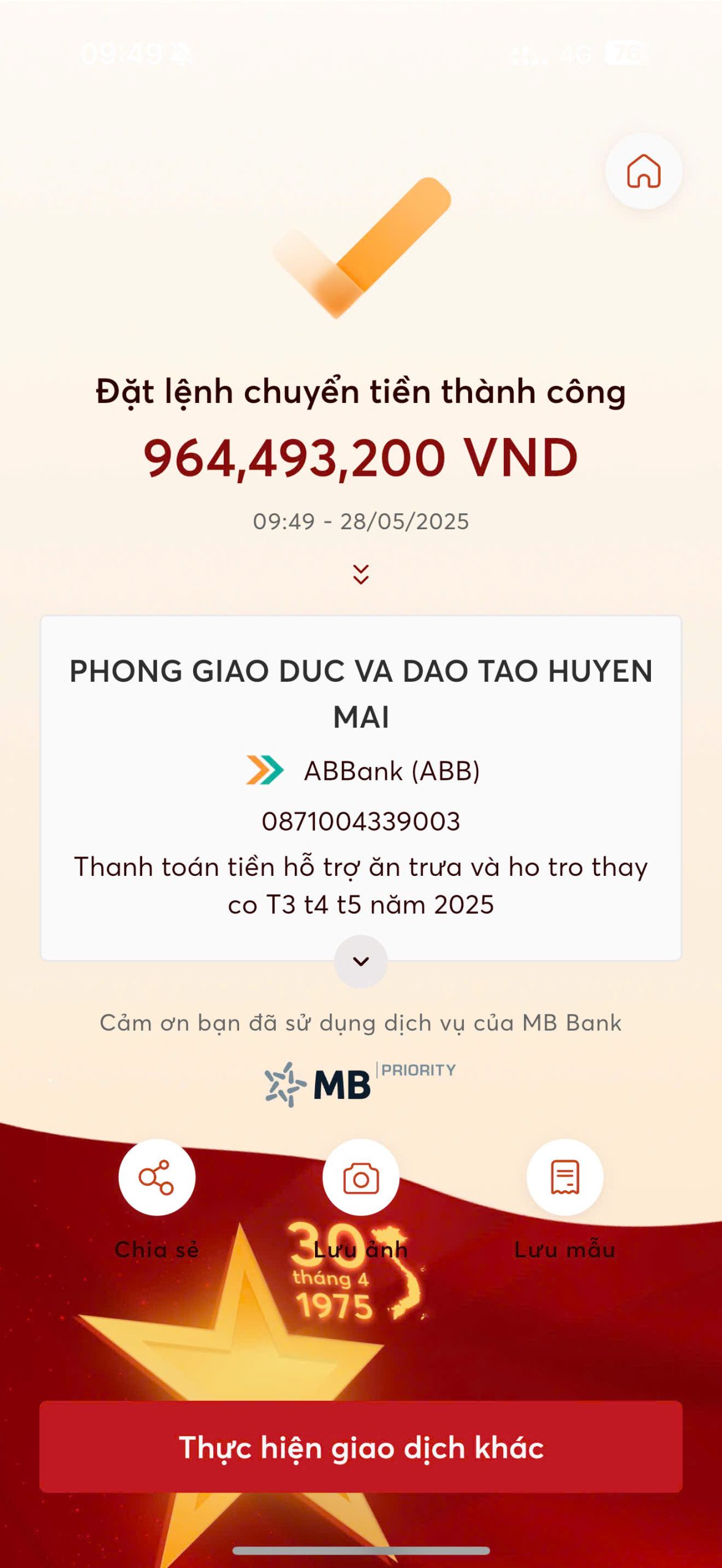722x1568 pixels.
Task: Expand transaction details with the round chevron
Action: [360, 961]
